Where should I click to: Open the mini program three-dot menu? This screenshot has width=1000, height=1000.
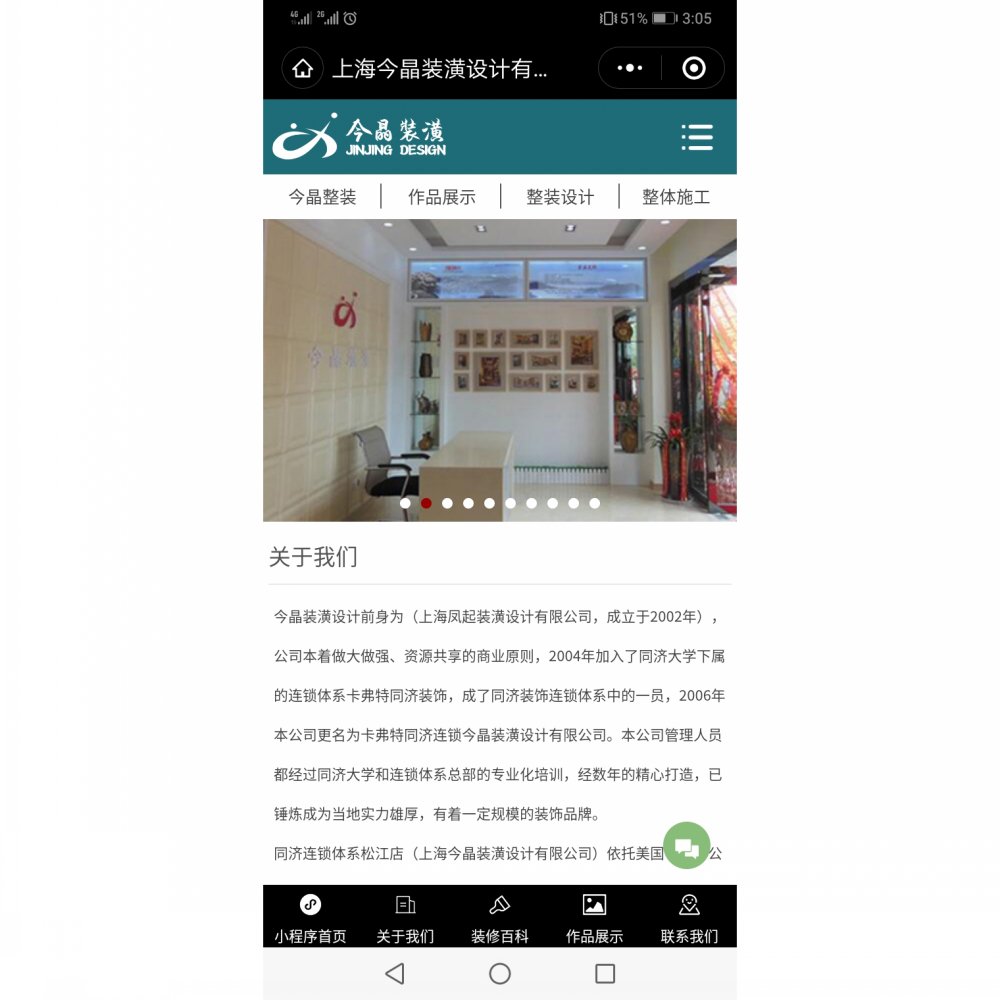pos(629,68)
